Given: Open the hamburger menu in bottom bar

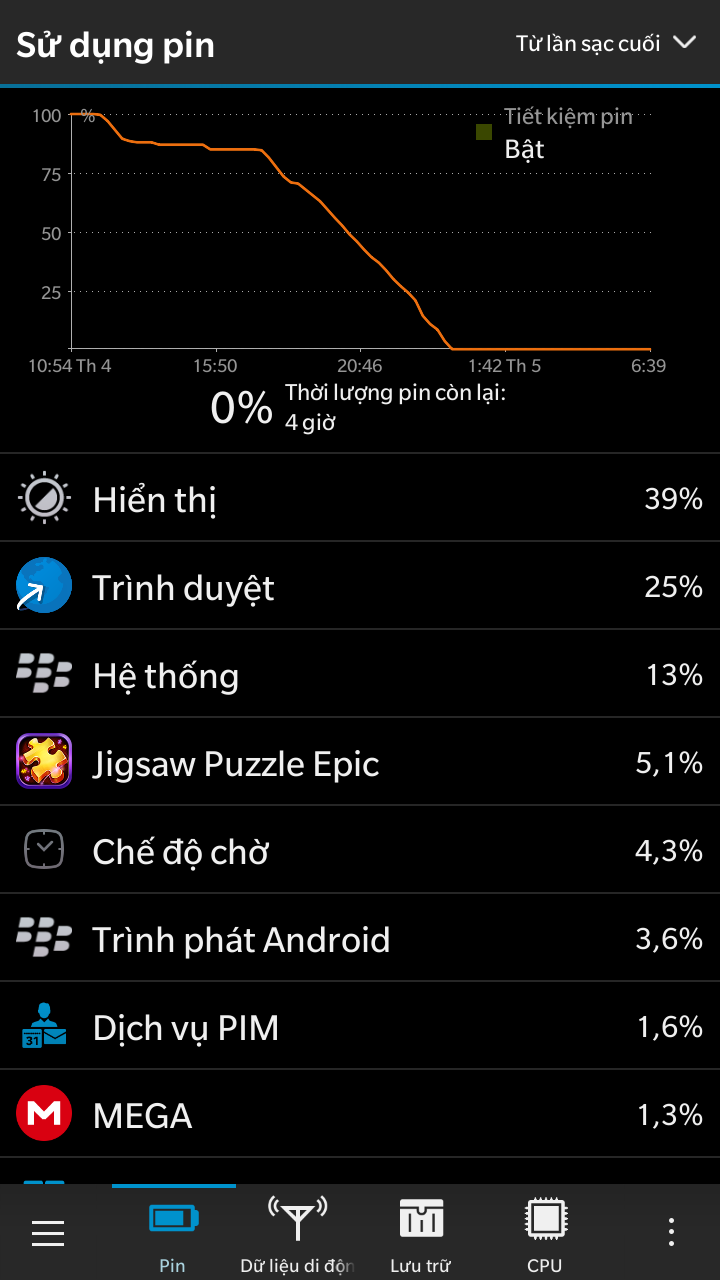Looking at the screenshot, I should (x=48, y=1233).
